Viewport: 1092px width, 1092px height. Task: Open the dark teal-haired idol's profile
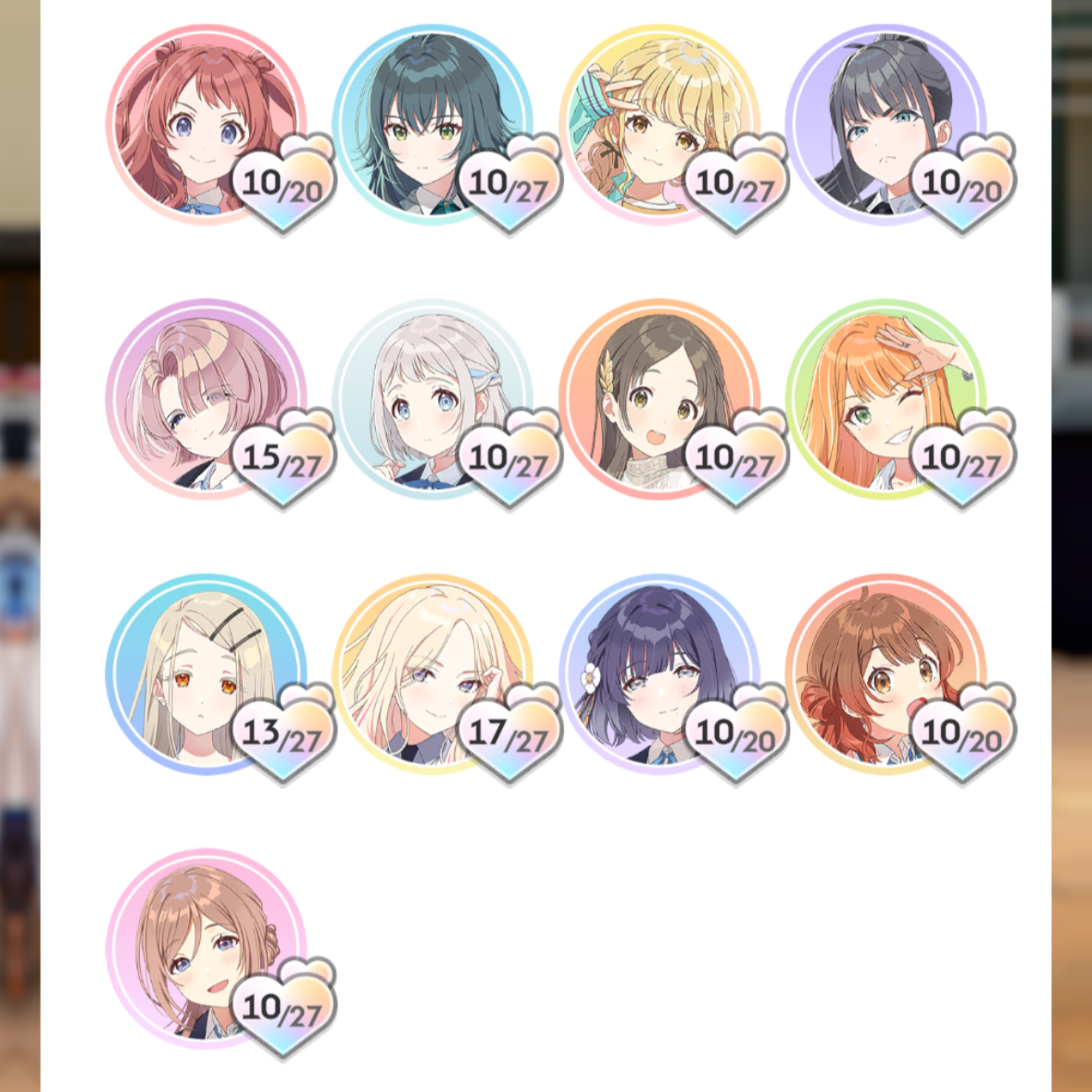tap(432, 125)
